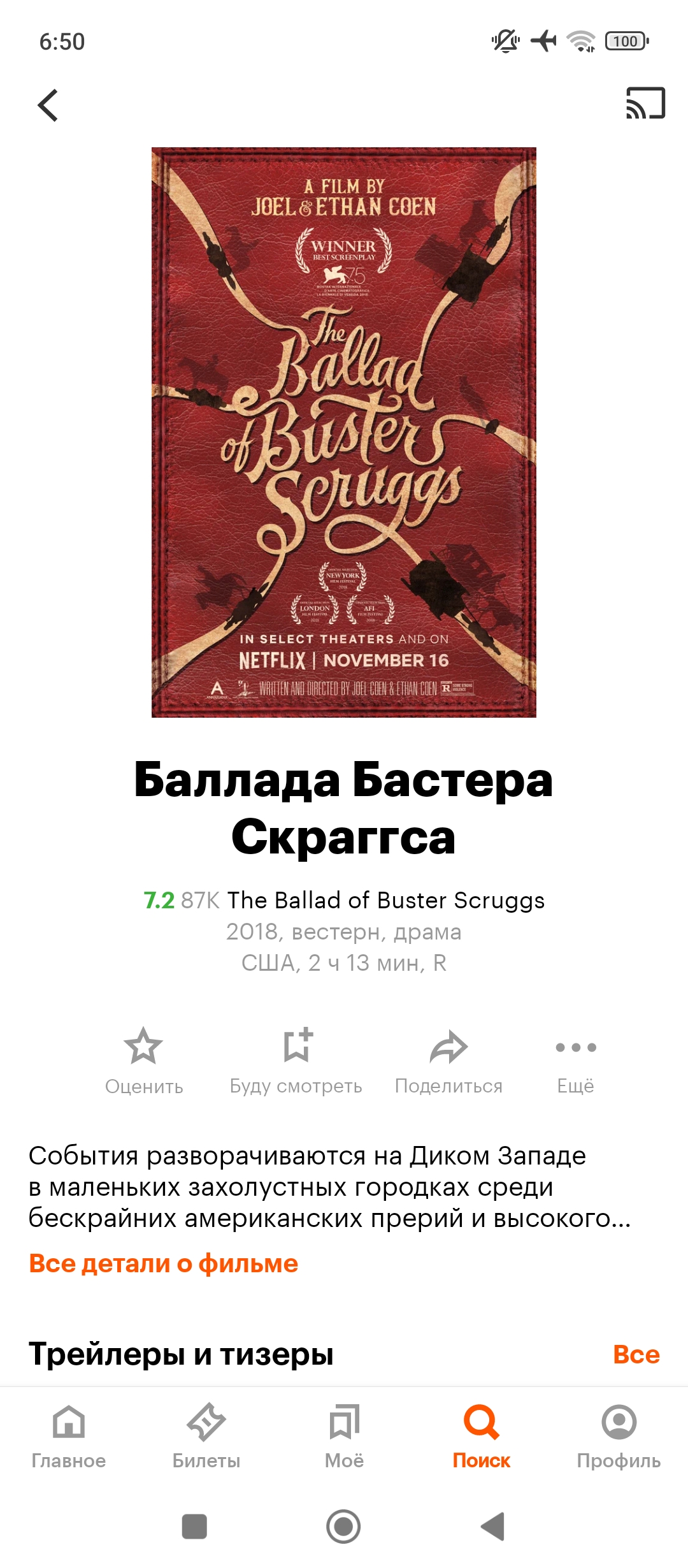688x1568 pixels.
Task: Go back using the top-left arrow
Action: tap(48, 105)
